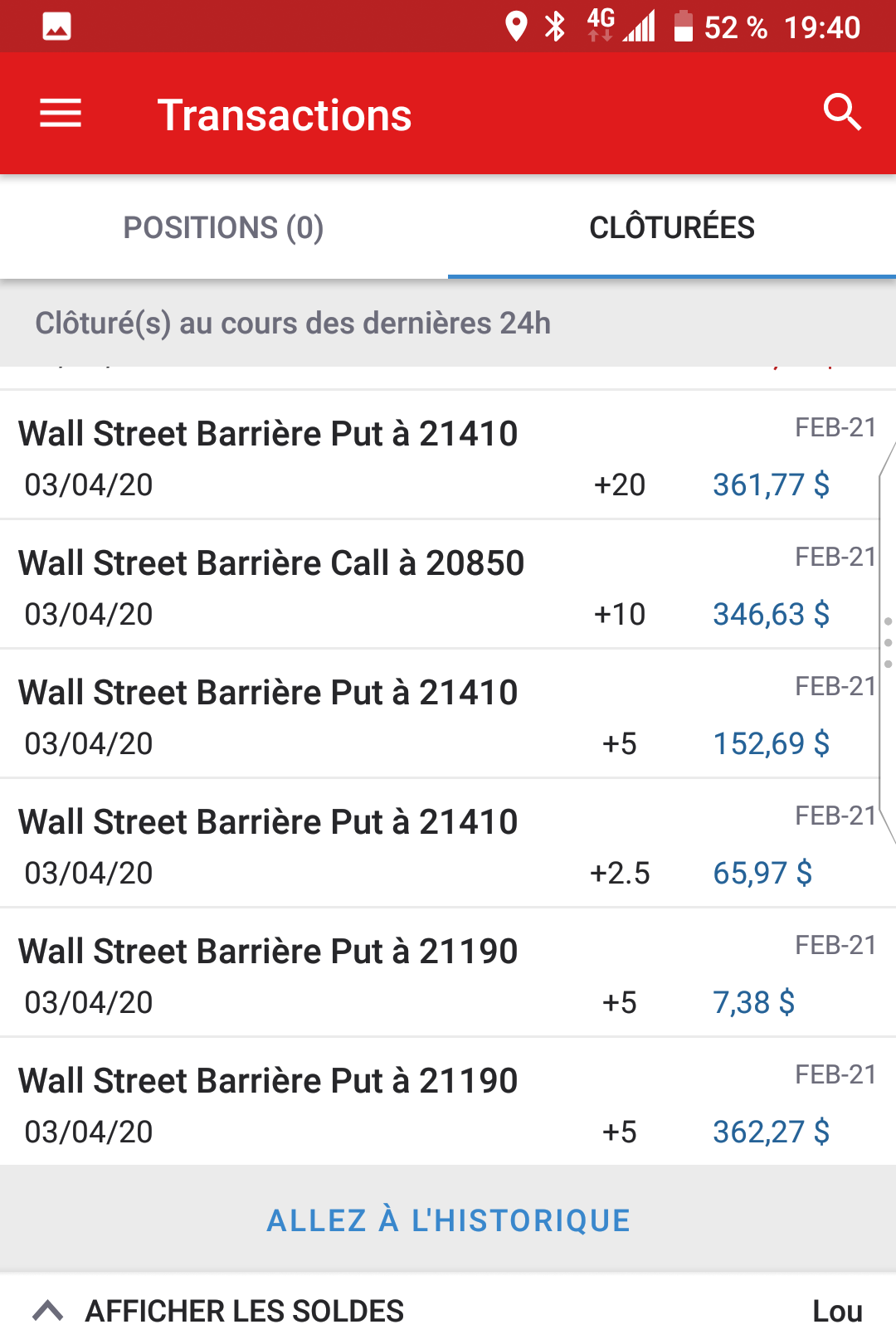The image size is (896, 1344).
Task: Go to history via ALLEZ À L'HISTORIQUE
Action: tap(448, 1220)
